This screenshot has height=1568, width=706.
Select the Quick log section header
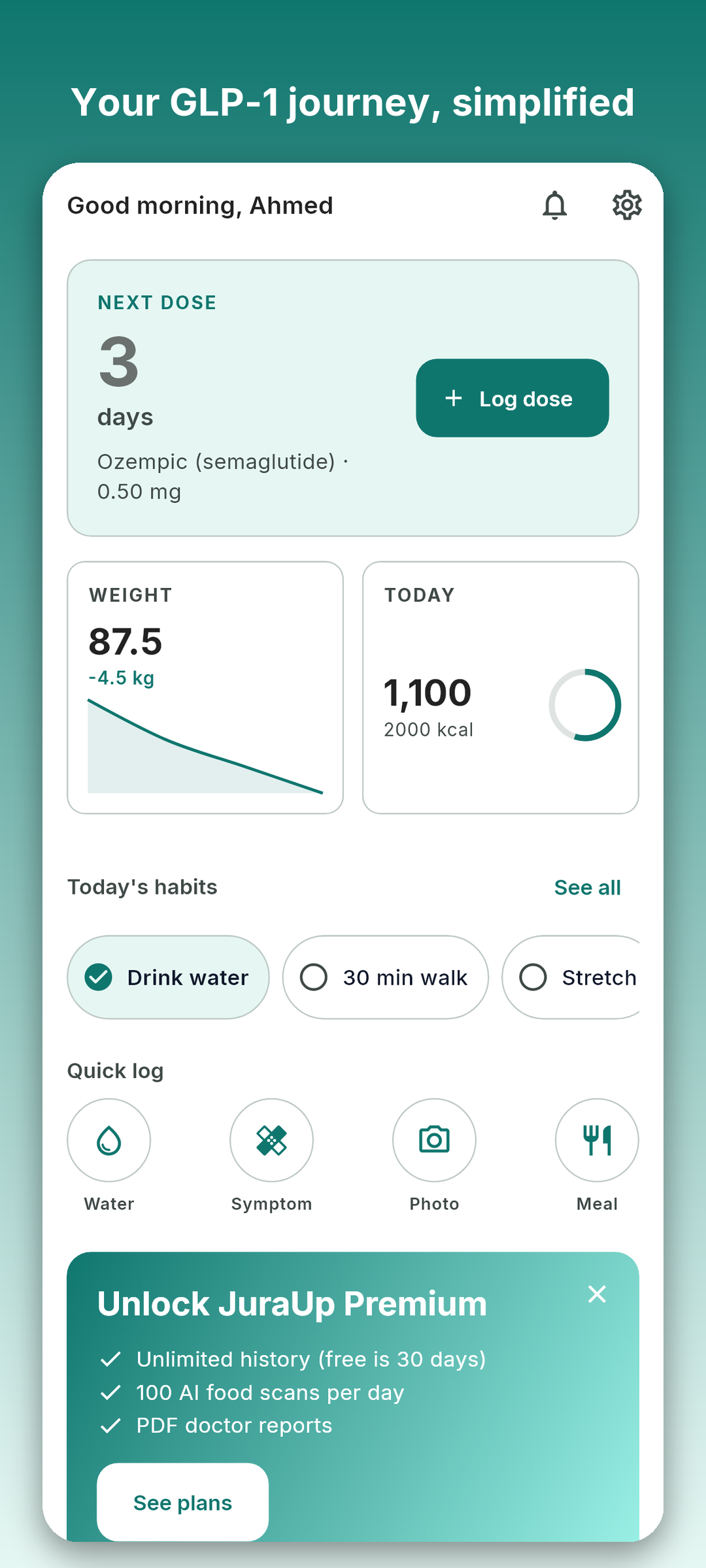(x=115, y=1070)
